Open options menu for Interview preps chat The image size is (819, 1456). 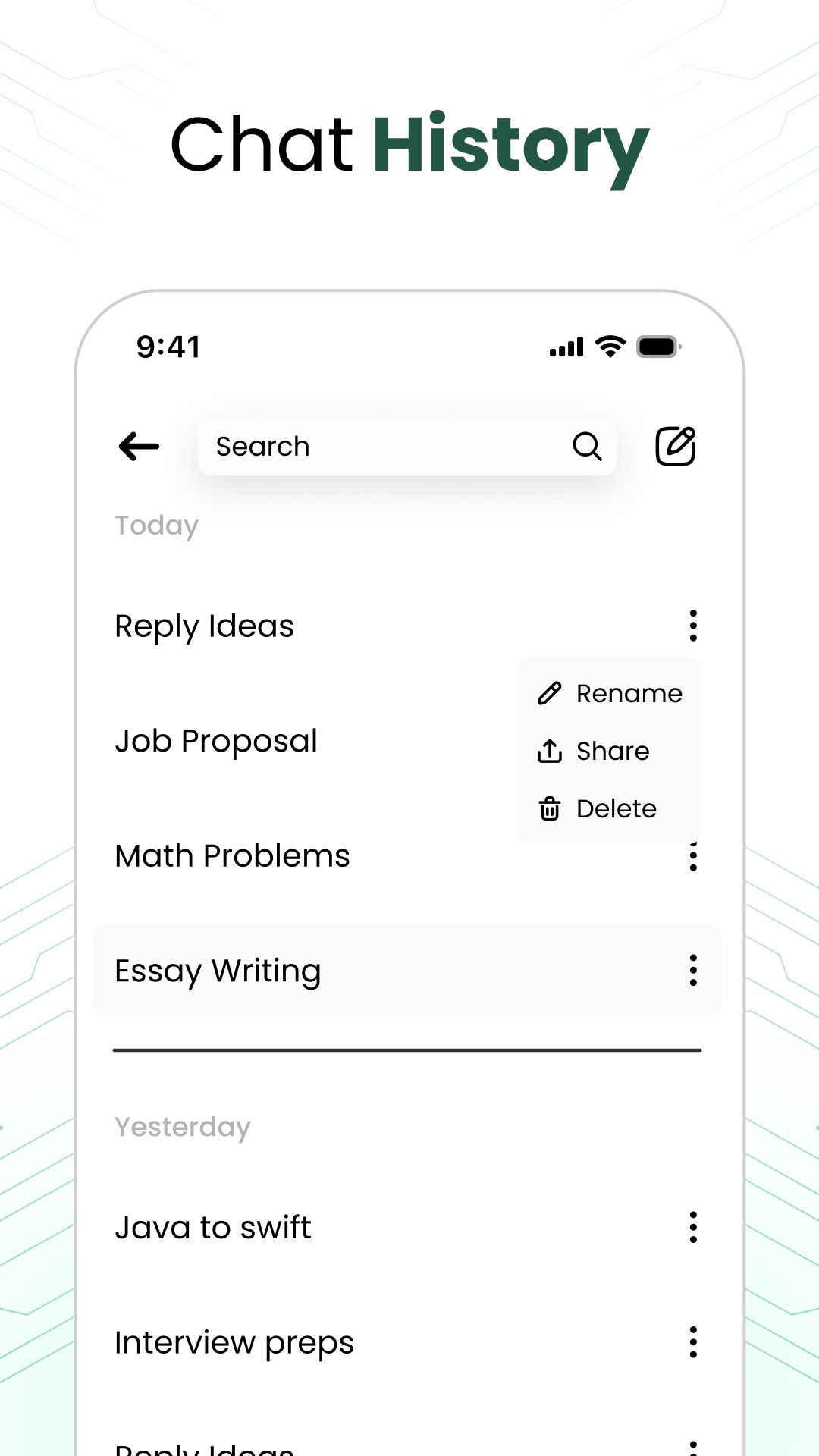[692, 1342]
